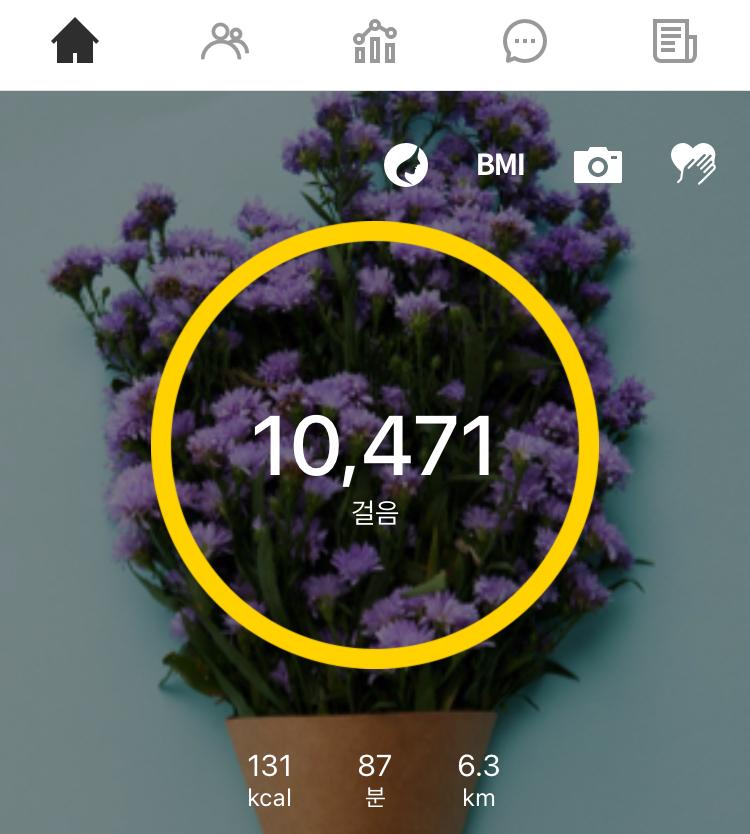Open the BMI calculator
750x834 pixels.
coord(500,165)
